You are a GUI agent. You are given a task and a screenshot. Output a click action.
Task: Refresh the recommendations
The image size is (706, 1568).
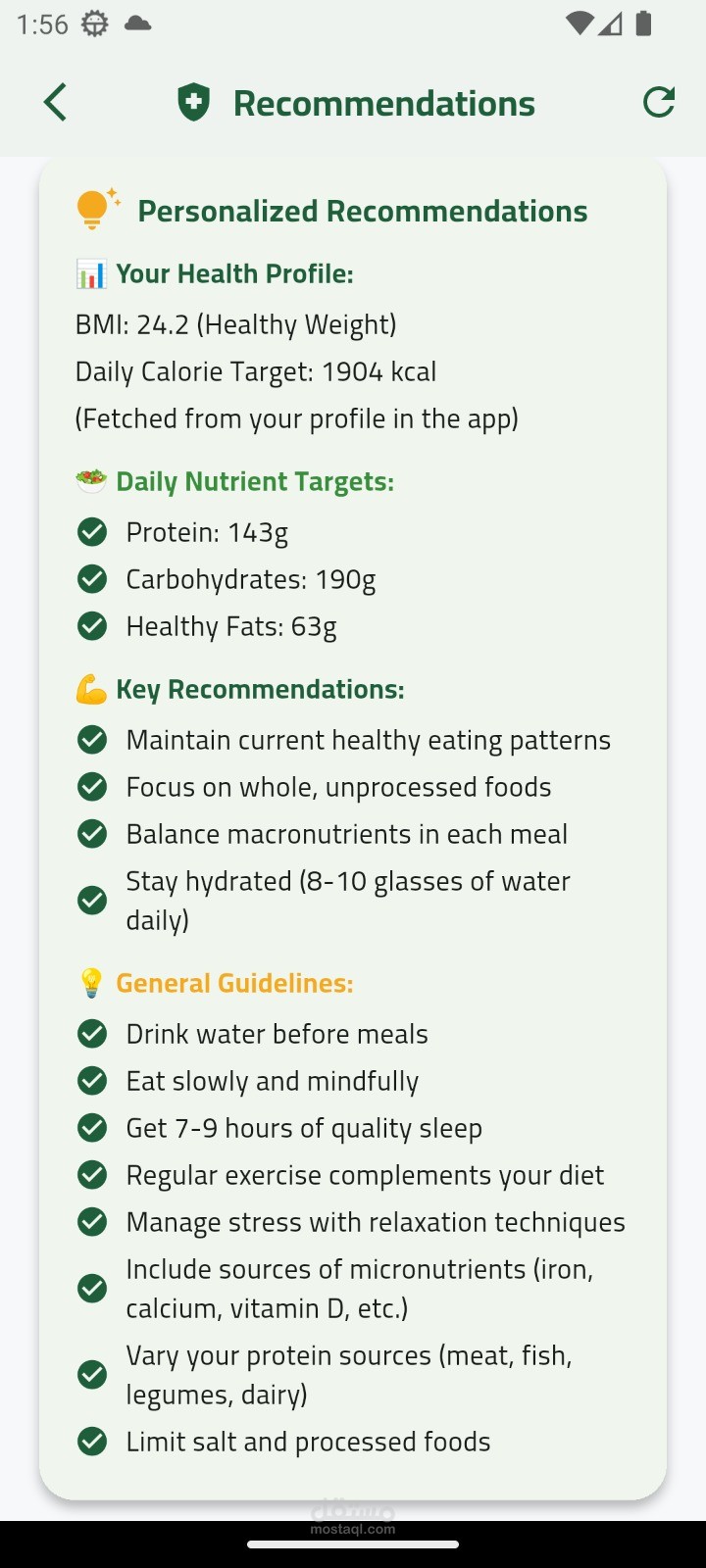pos(658,102)
